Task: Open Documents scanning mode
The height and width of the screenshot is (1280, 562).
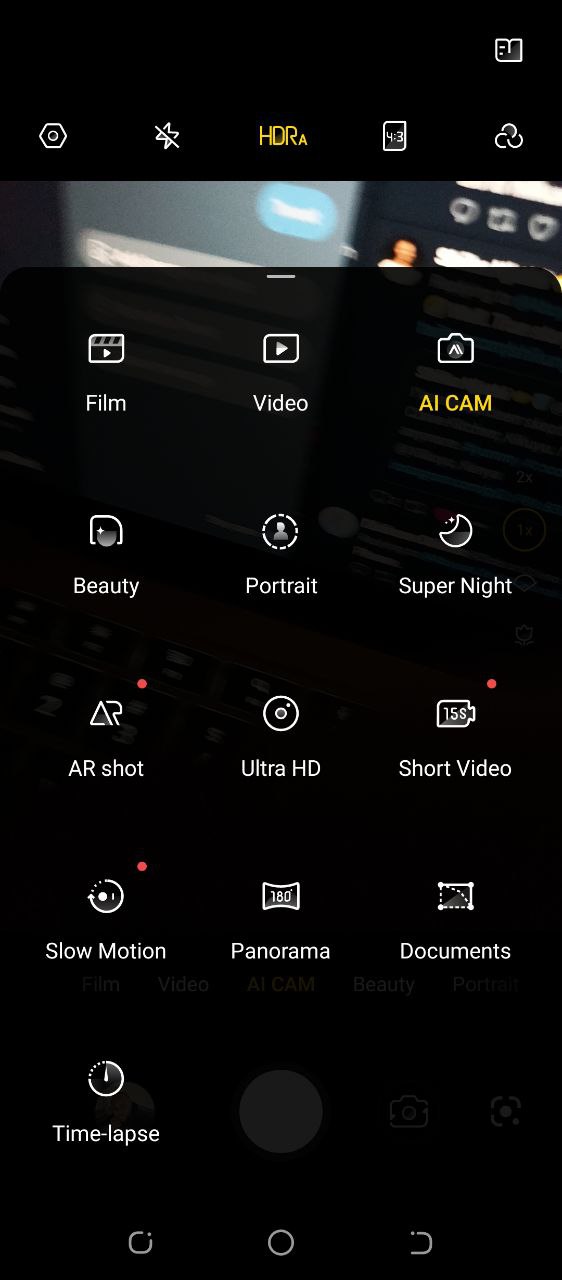Action: (x=455, y=921)
